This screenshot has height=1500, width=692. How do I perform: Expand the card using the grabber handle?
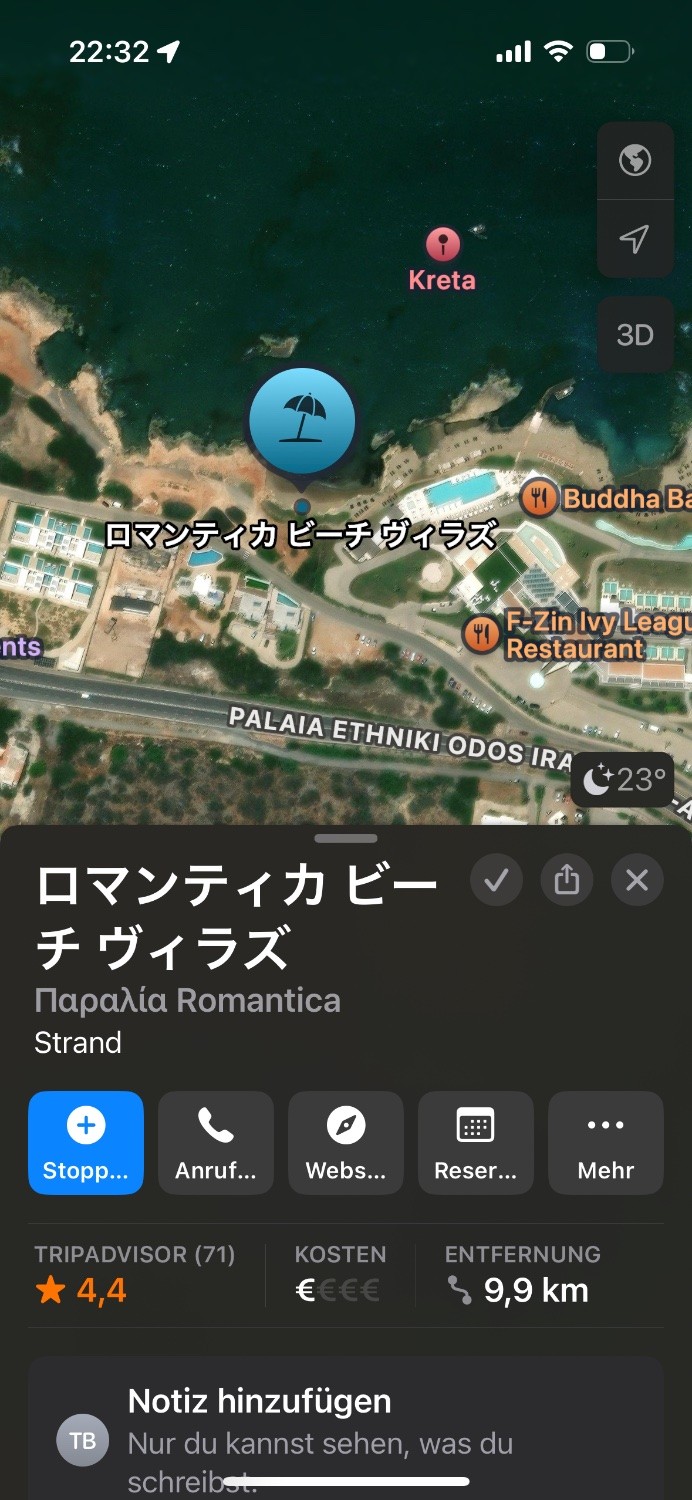(x=346, y=838)
